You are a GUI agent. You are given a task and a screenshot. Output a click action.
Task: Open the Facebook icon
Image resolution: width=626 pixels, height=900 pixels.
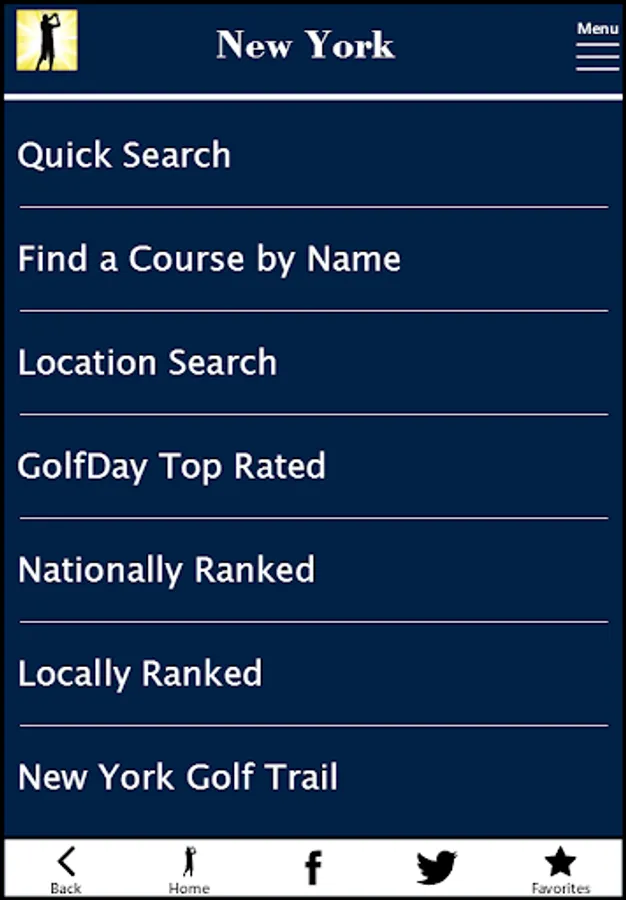point(313,867)
